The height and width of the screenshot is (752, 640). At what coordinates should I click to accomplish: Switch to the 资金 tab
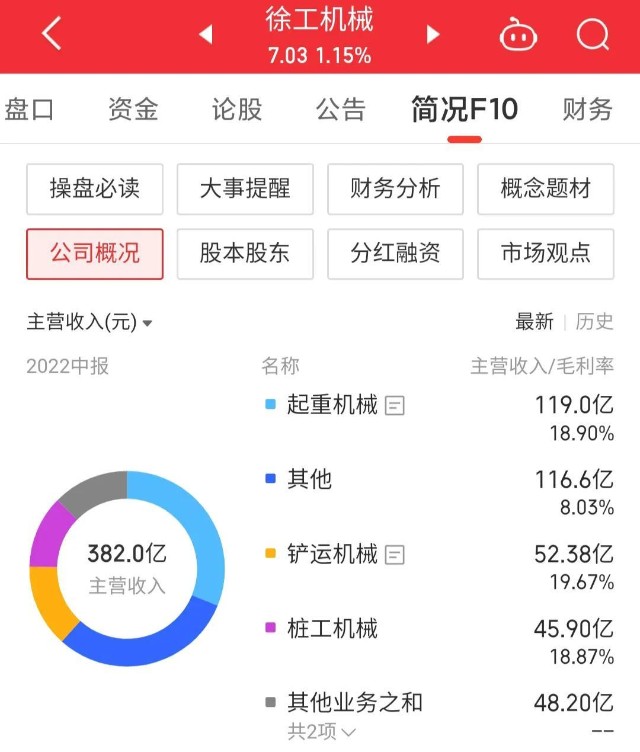tap(133, 109)
